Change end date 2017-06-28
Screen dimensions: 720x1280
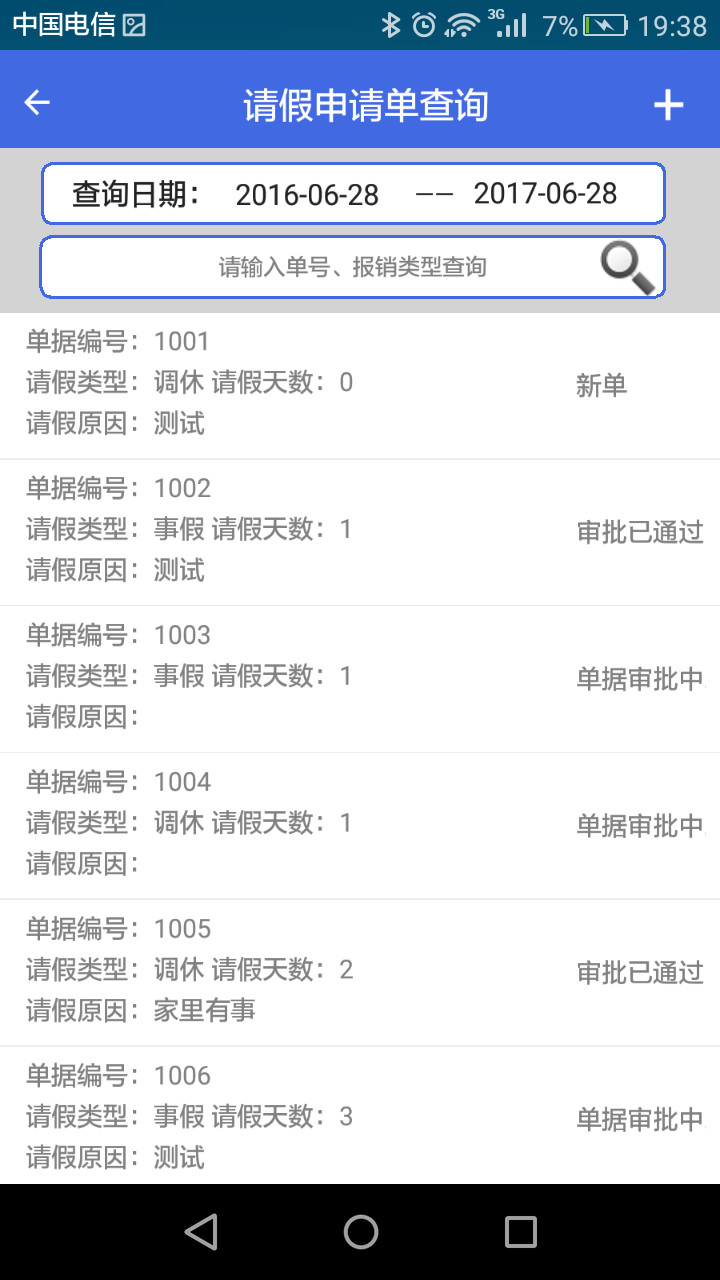pos(545,193)
